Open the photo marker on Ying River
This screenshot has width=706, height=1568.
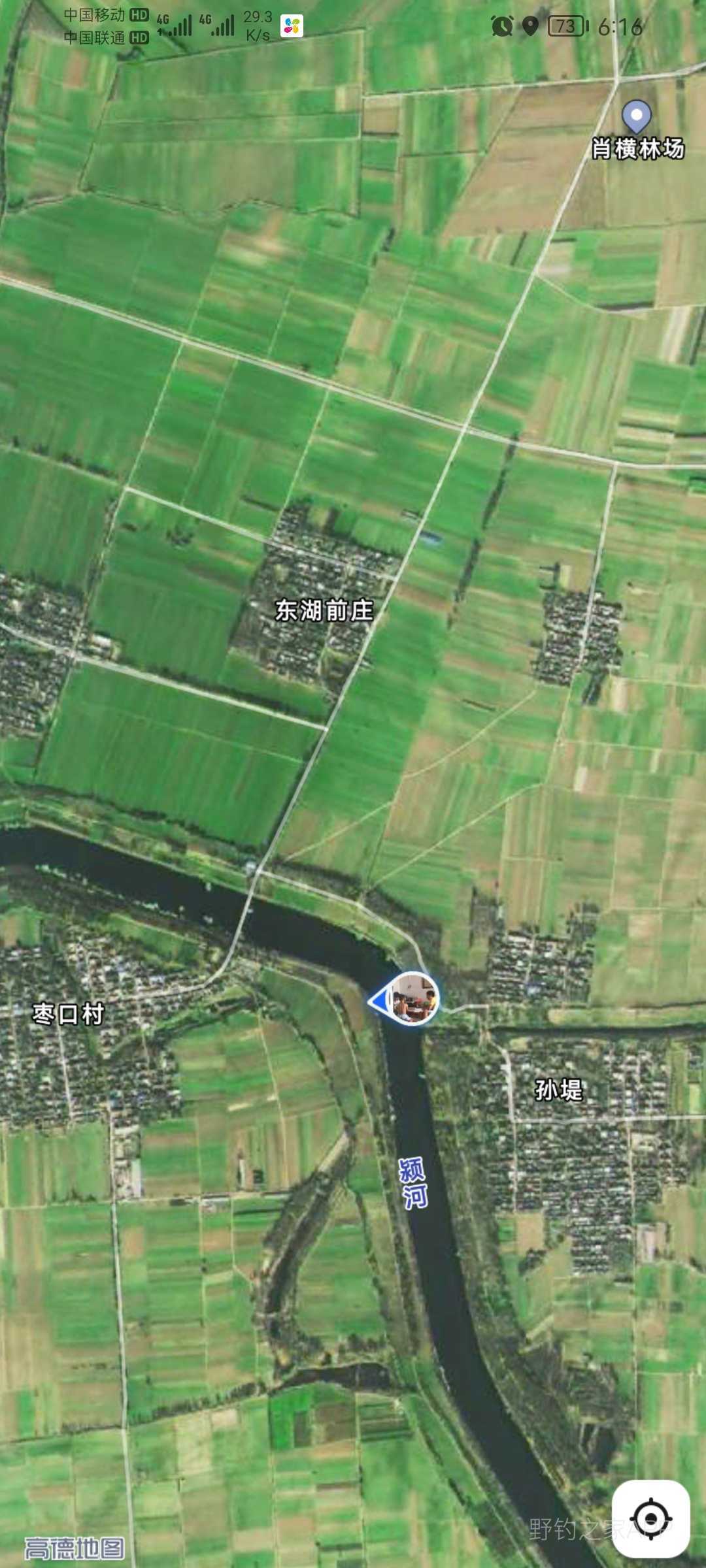[413, 998]
